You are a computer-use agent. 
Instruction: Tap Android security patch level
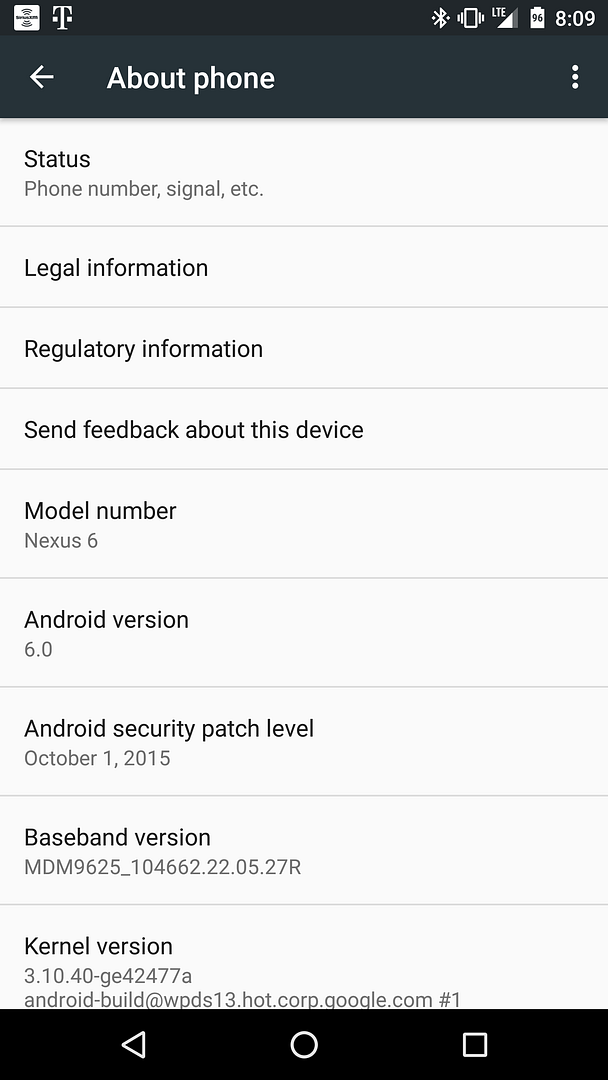(304, 742)
